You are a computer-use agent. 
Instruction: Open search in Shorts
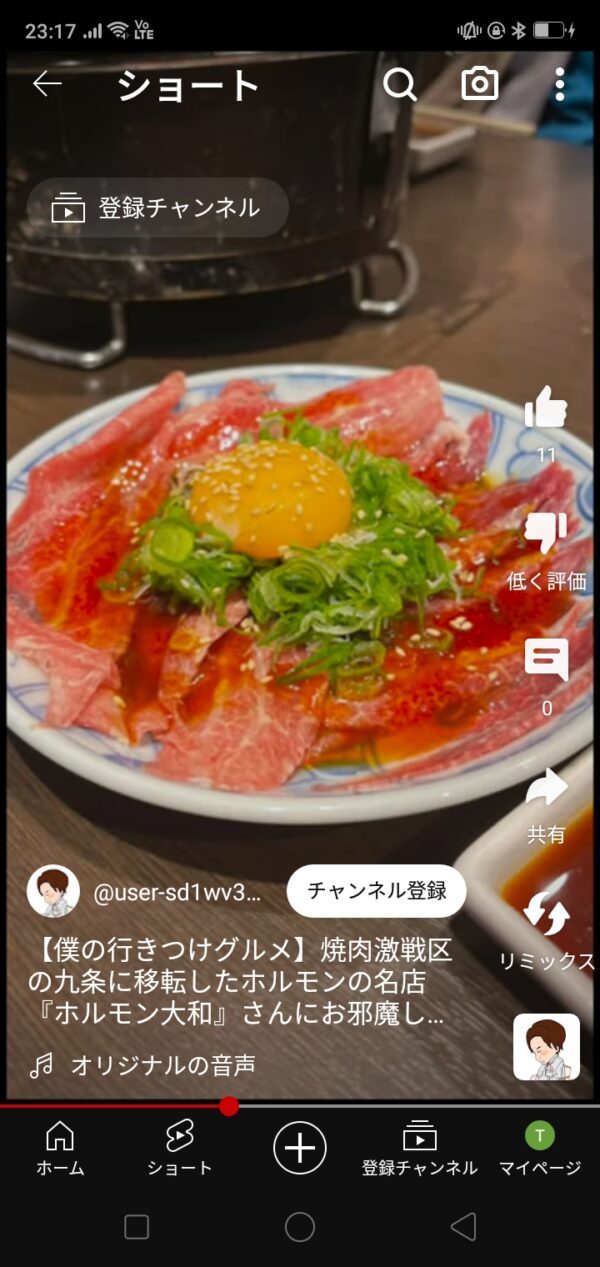coord(400,85)
